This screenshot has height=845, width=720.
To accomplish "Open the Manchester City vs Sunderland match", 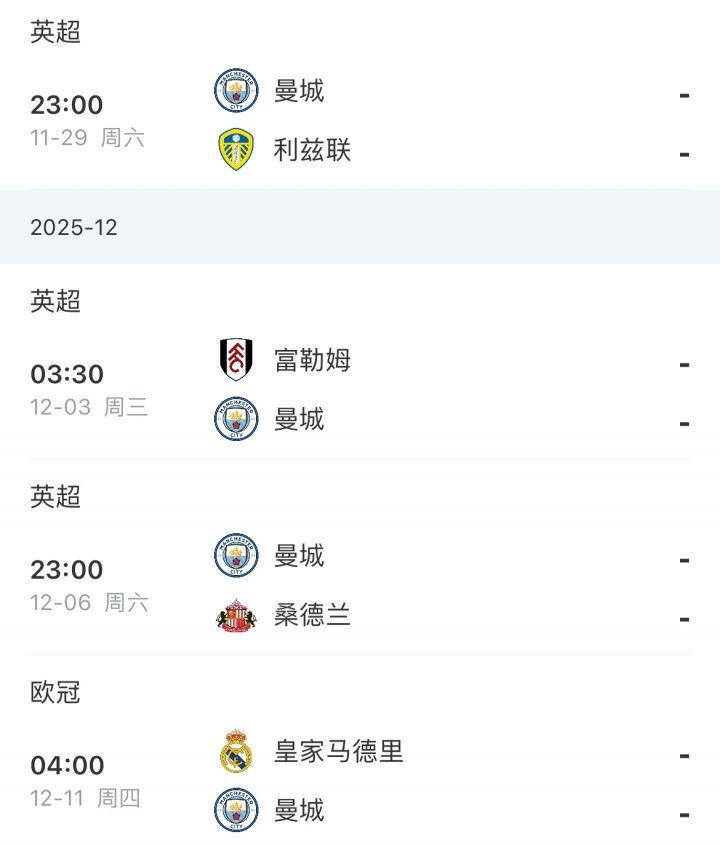I will pos(360,585).
